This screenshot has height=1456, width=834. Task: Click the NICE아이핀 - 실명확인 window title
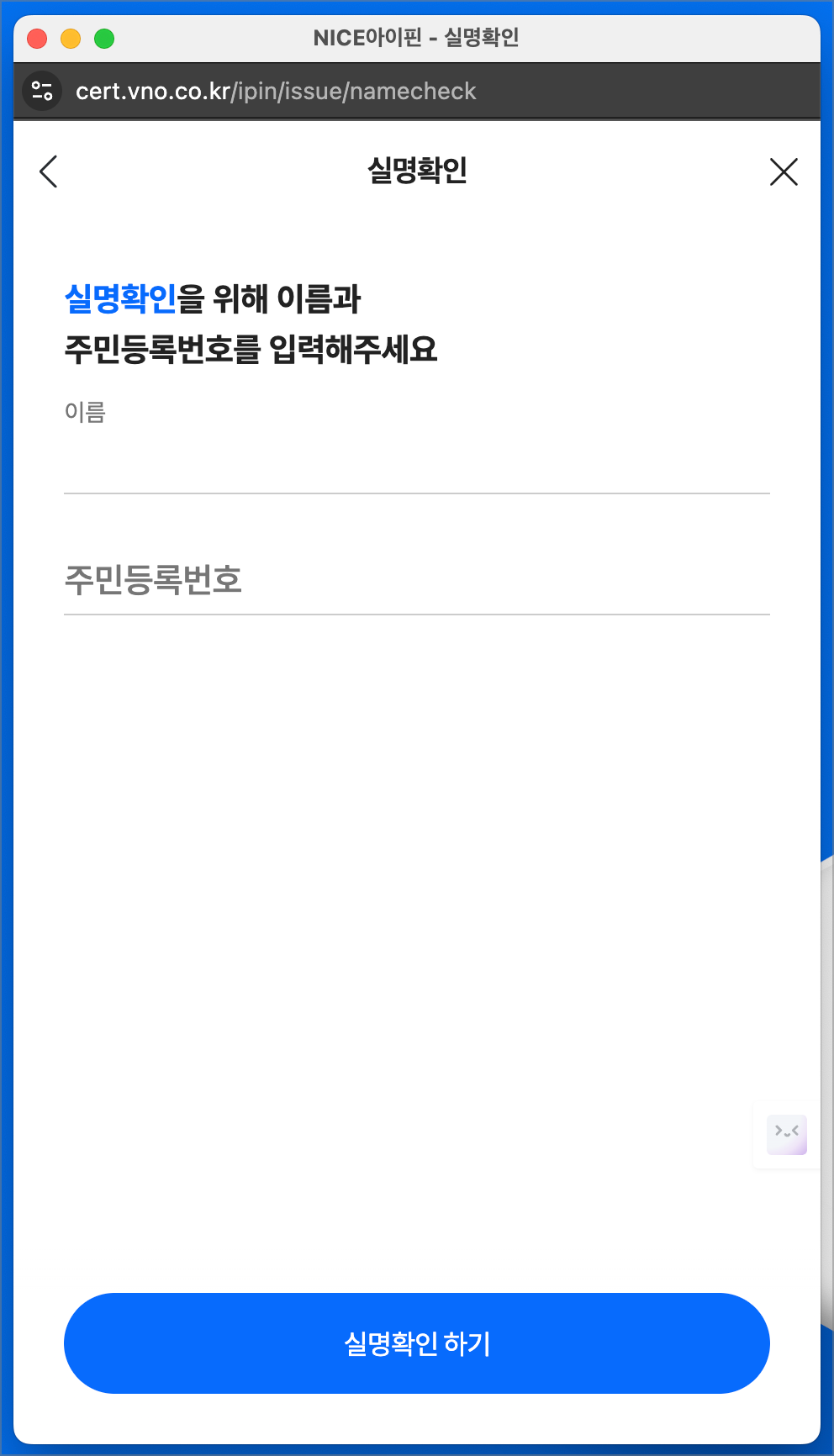(x=417, y=38)
